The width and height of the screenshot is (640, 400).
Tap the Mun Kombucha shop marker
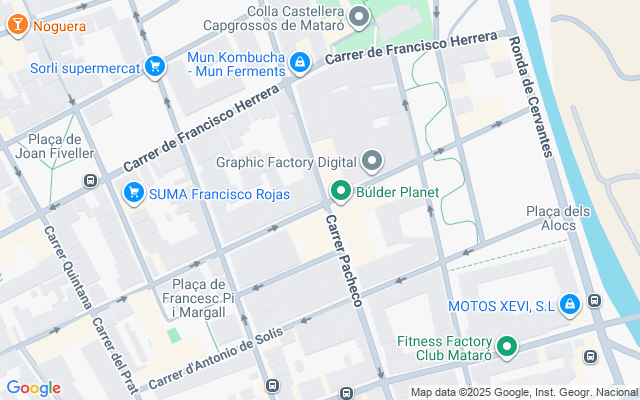coord(299,65)
